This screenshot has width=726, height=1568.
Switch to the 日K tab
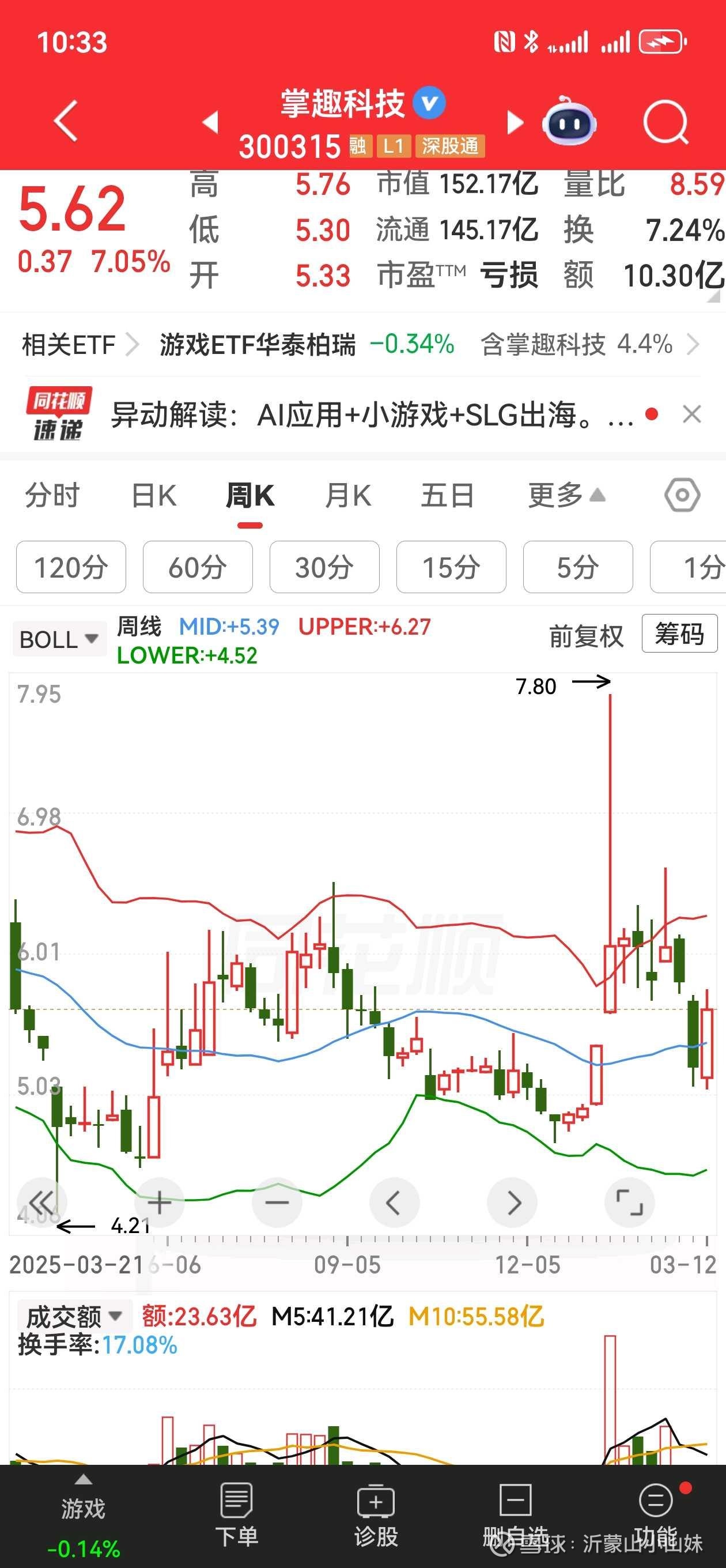point(154,495)
